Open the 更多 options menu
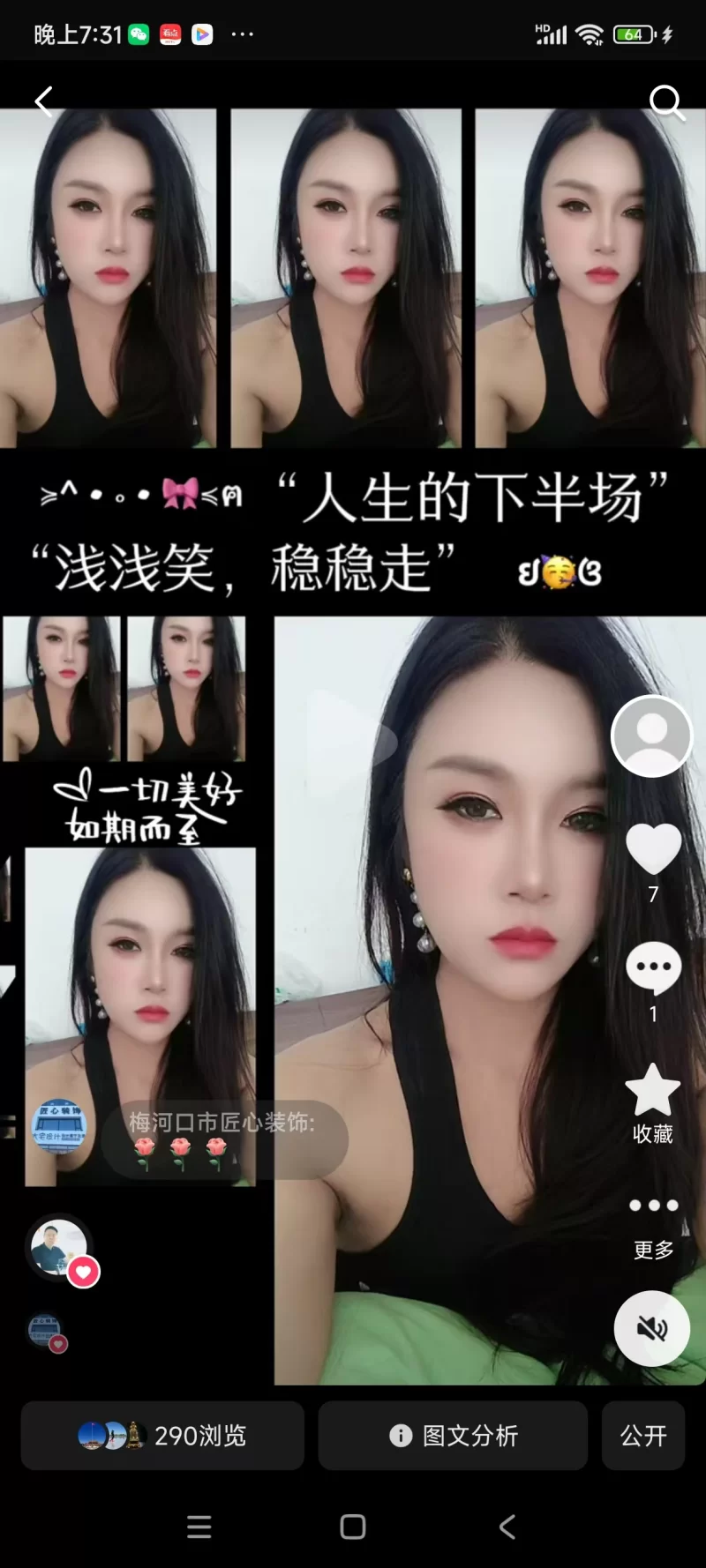This screenshot has width=706, height=1568. coord(653,1206)
